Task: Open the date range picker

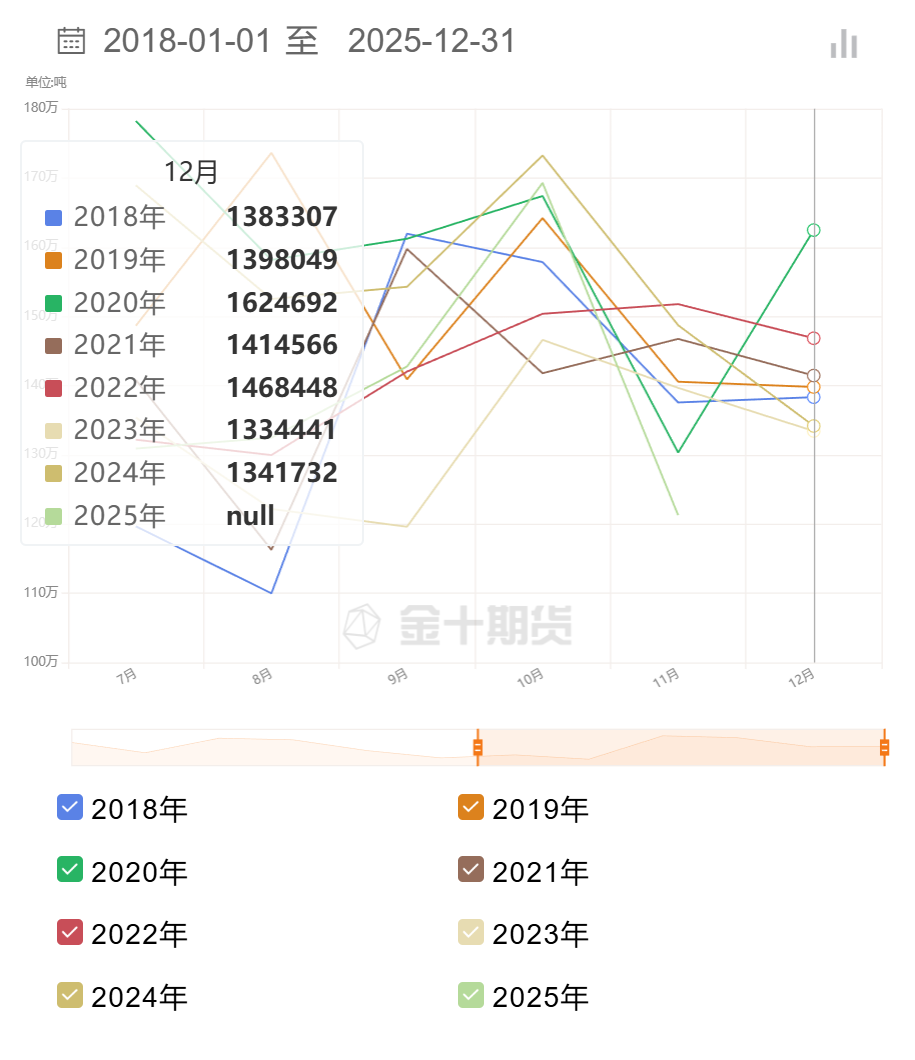Action: tap(70, 41)
